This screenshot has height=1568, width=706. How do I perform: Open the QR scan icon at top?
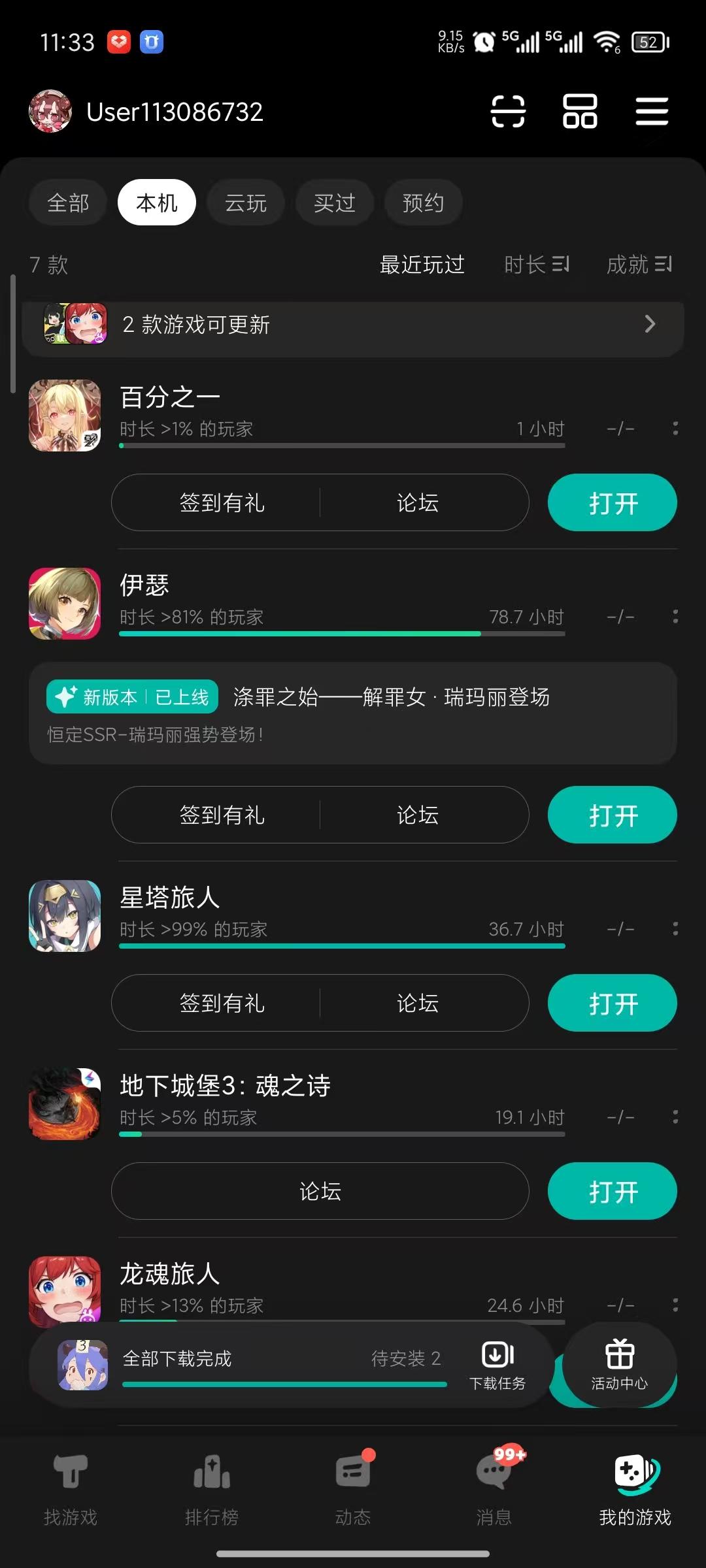click(509, 111)
